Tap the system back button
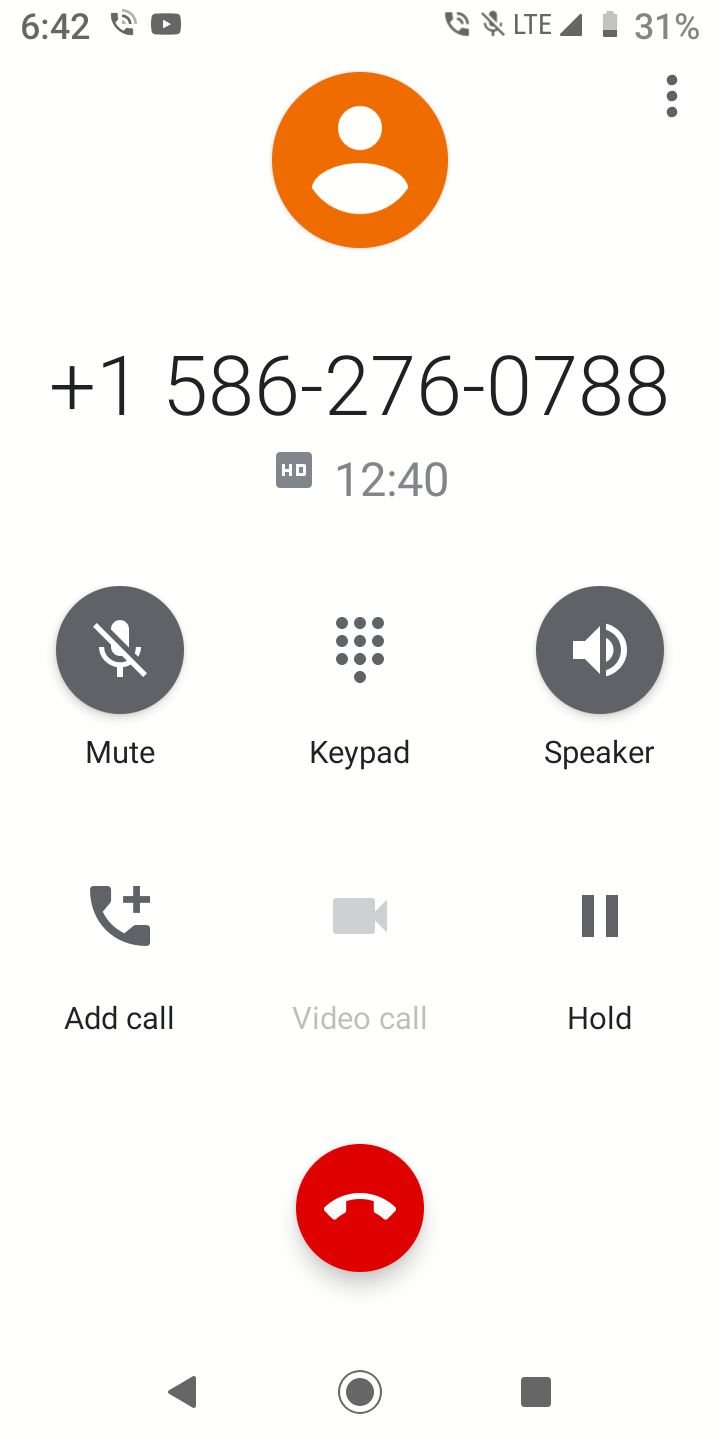 [x=182, y=1392]
